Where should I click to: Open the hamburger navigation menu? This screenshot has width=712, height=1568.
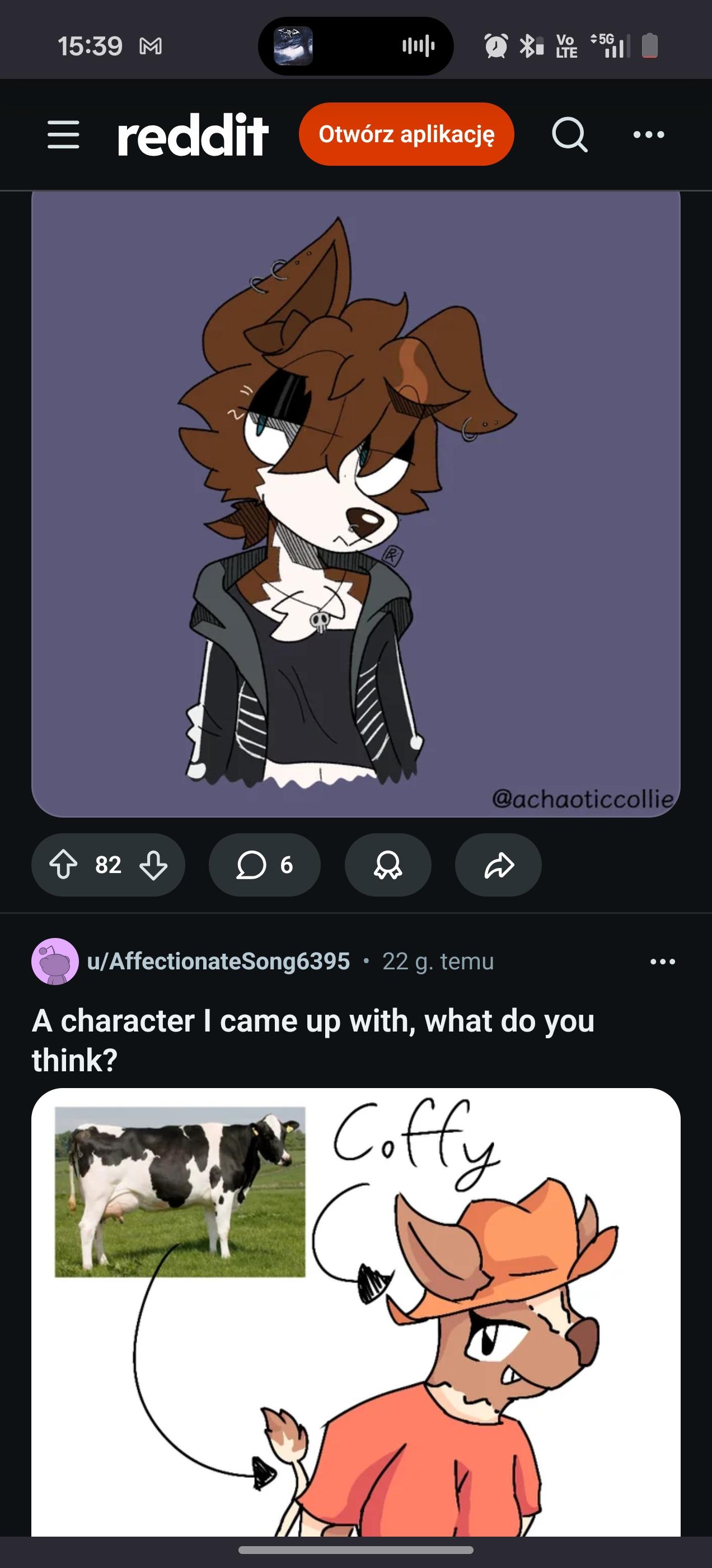[x=63, y=134]
